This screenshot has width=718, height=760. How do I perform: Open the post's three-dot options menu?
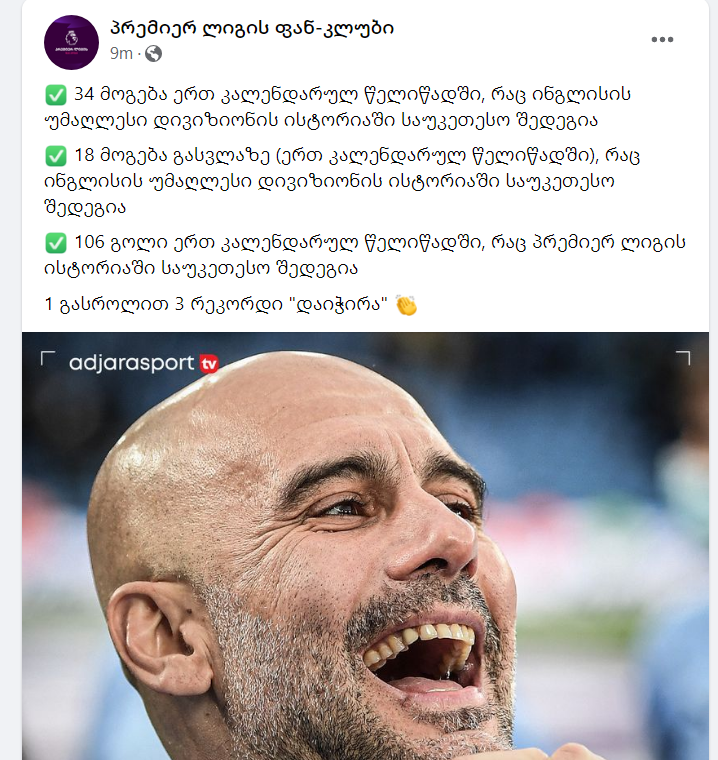(x=662, y=40)
